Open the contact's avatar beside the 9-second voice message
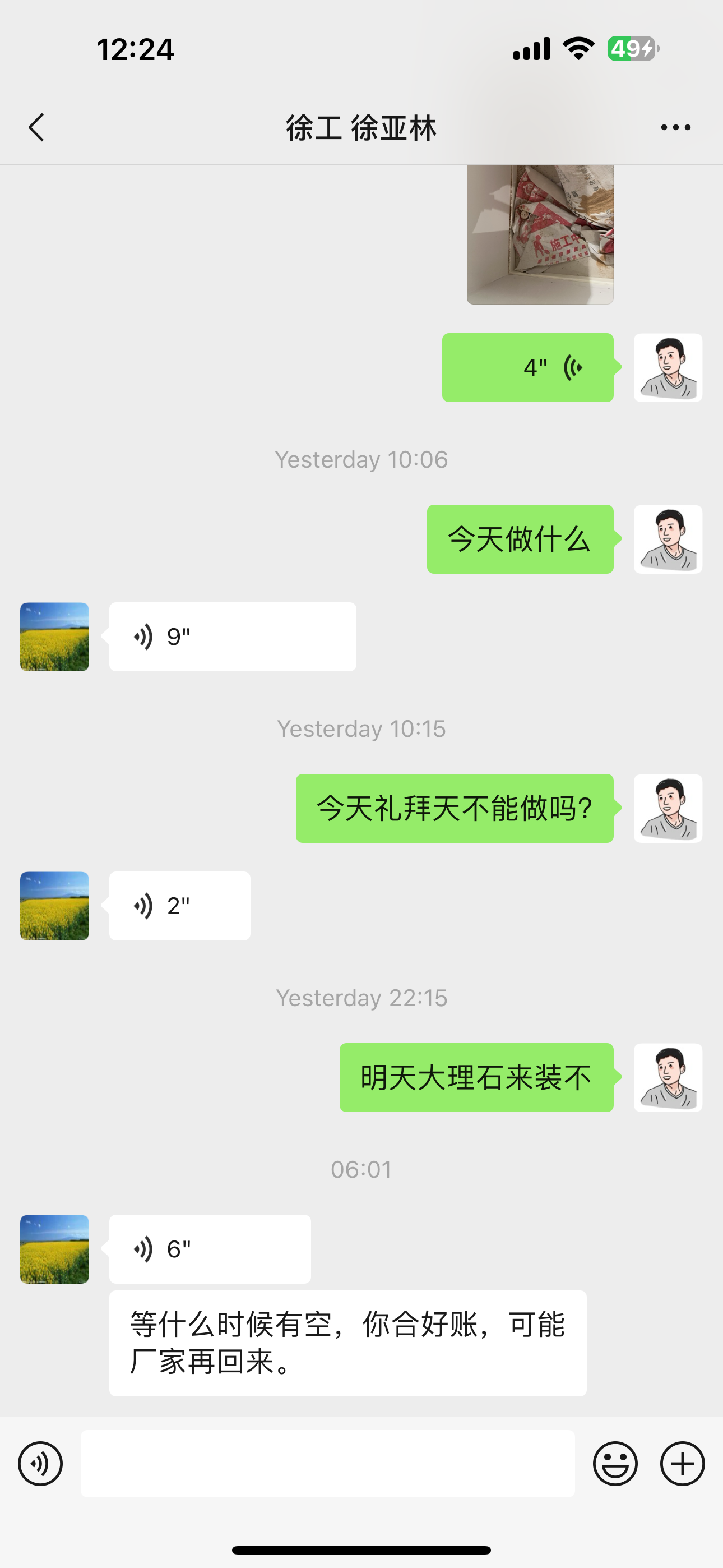 [55, 637]
